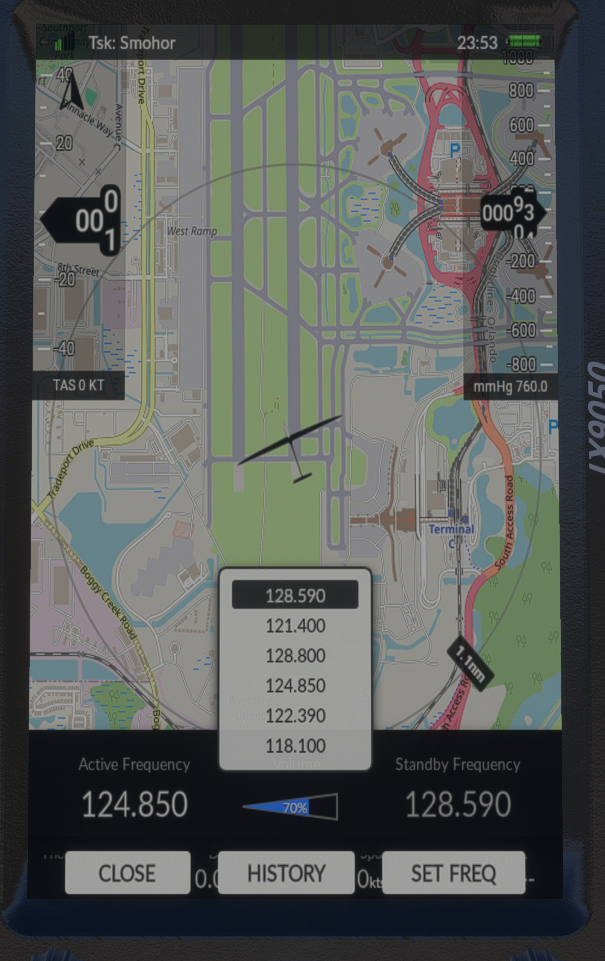
Task: Tap the CLOSE button
Action: (x=127, y=873)
